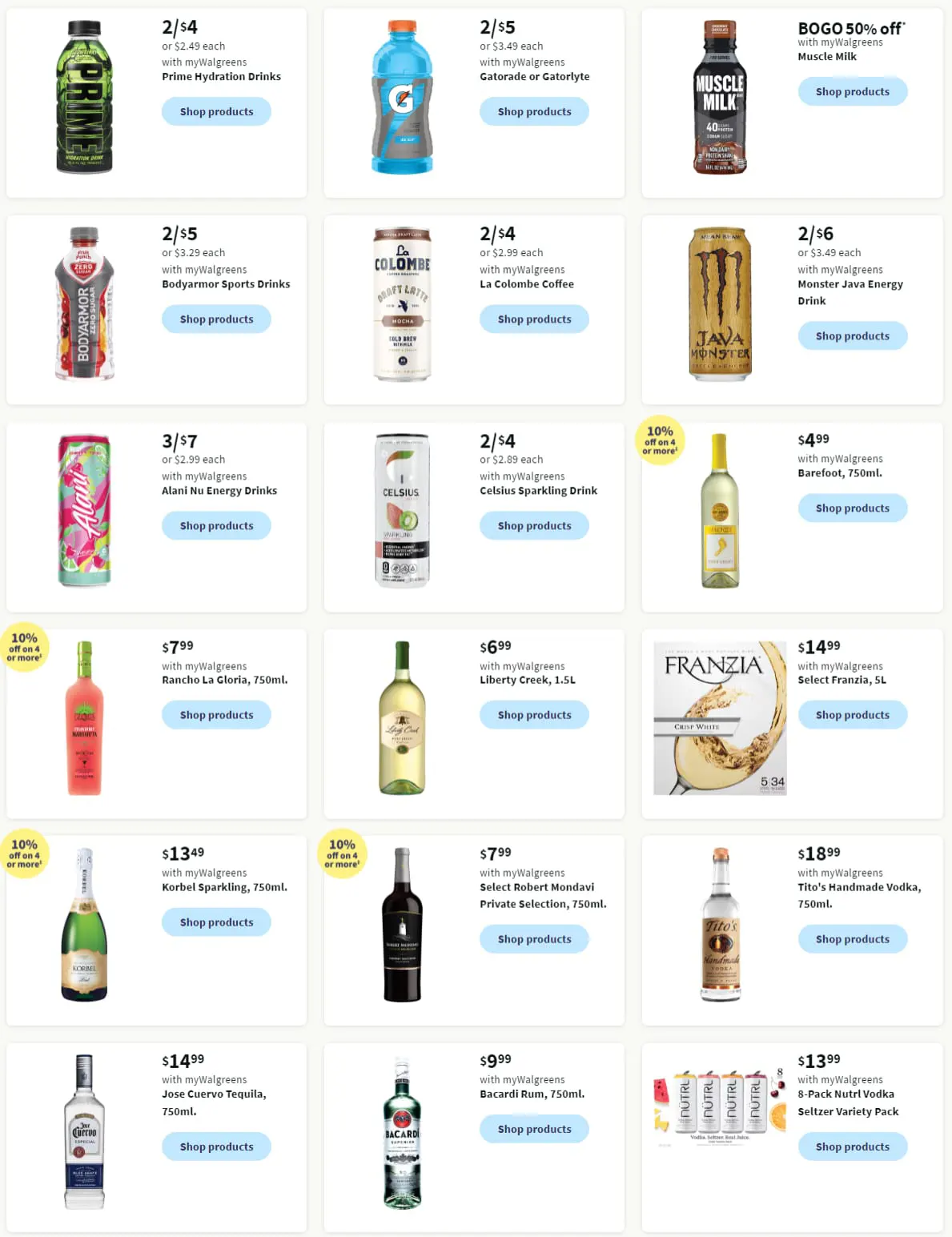
Task: Shop products for Nutrl Vodka Seltzer pack
Action: [x=852, y=1146]
